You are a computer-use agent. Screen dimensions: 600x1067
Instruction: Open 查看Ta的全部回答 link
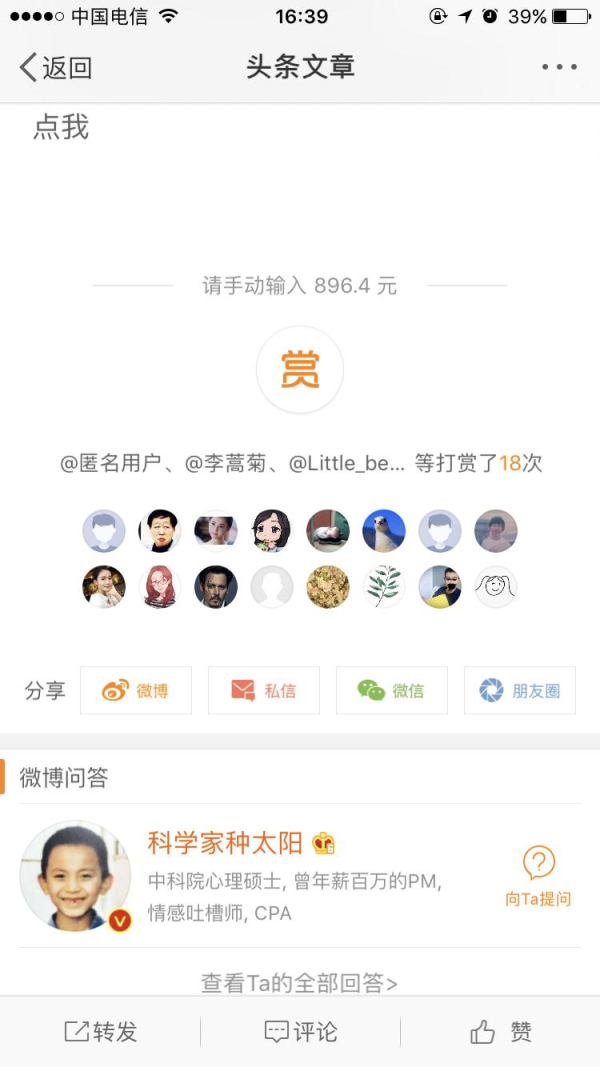click(x=300, y=983)
